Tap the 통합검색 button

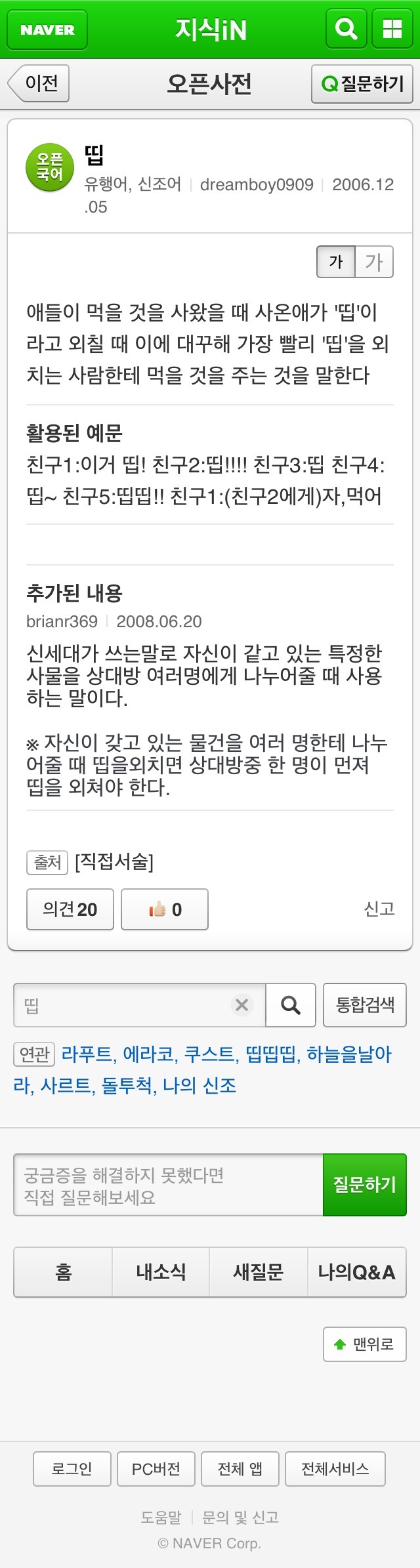pos(365,1005)
